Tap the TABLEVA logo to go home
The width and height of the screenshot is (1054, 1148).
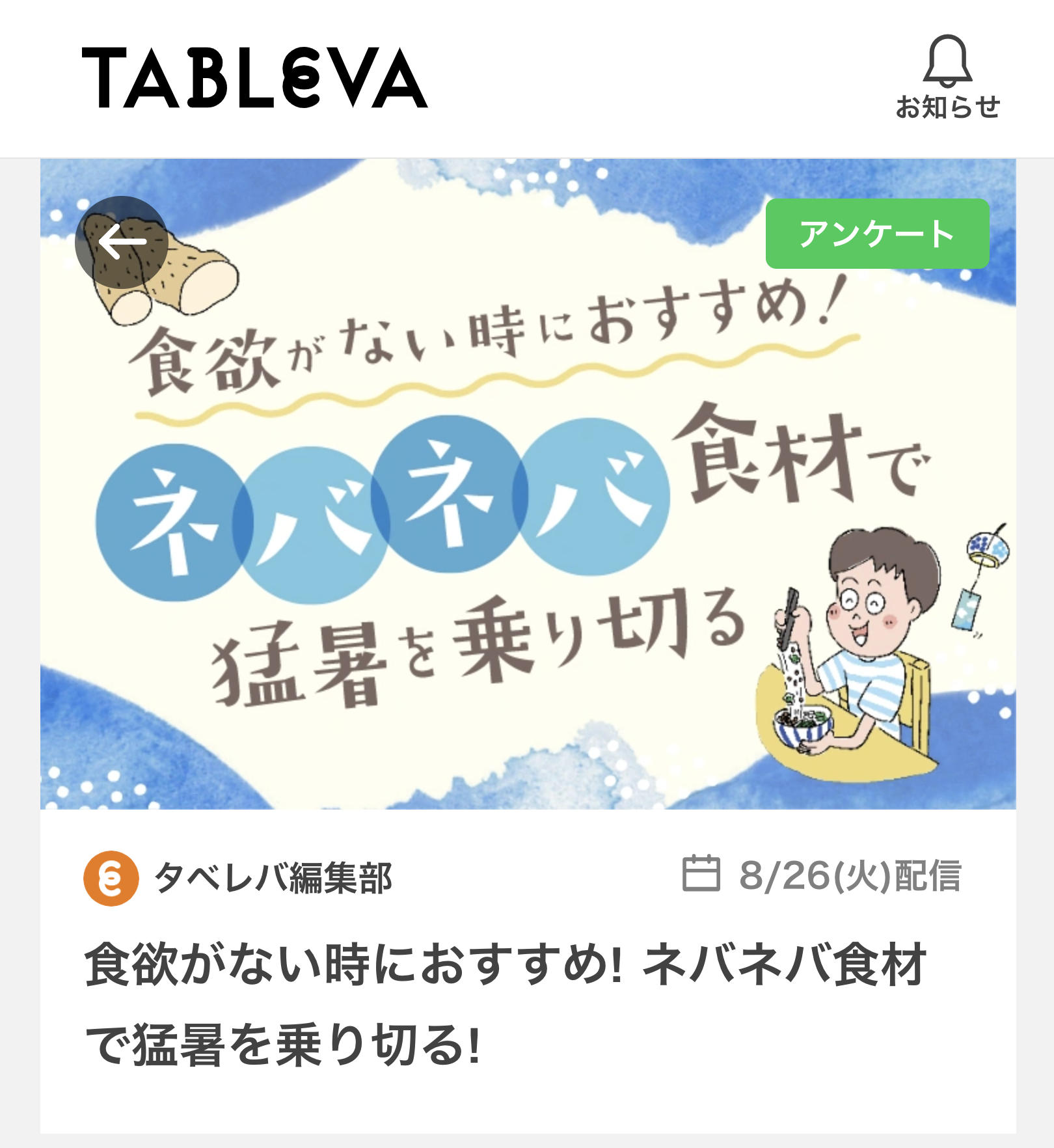pos(254,77)
